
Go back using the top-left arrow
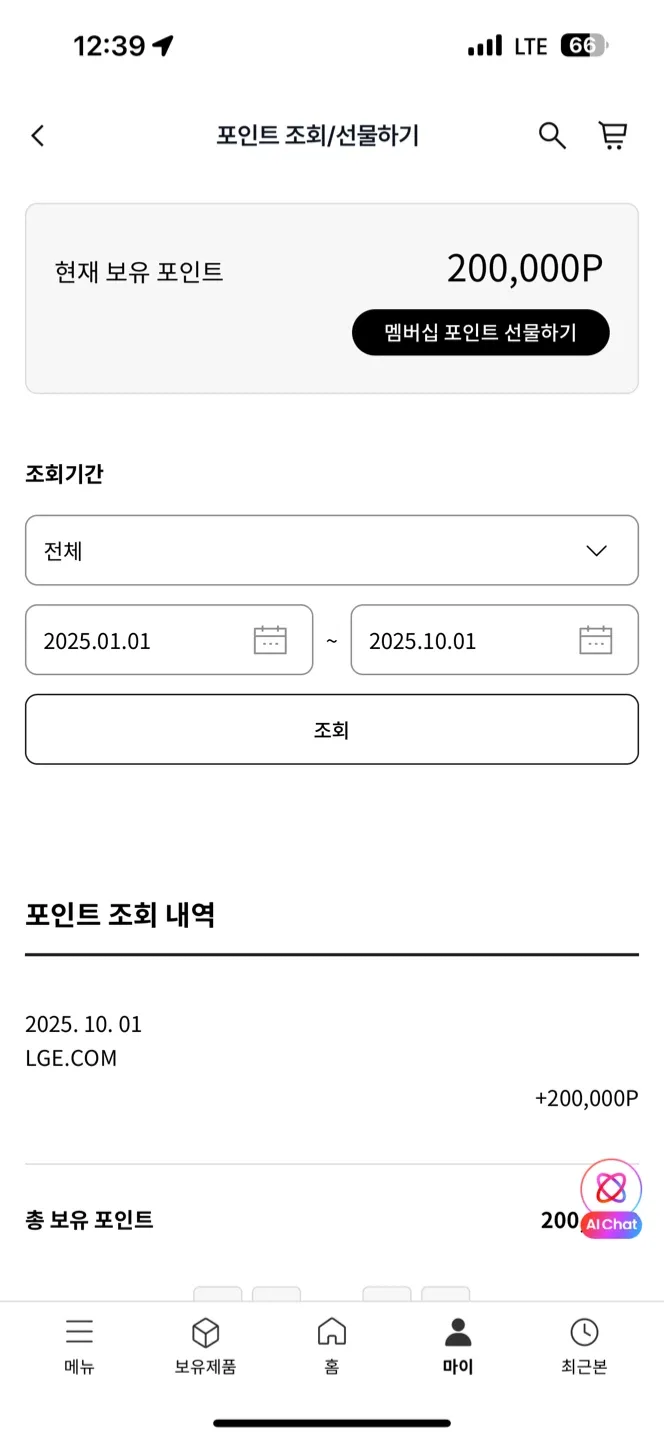(38, 136)
